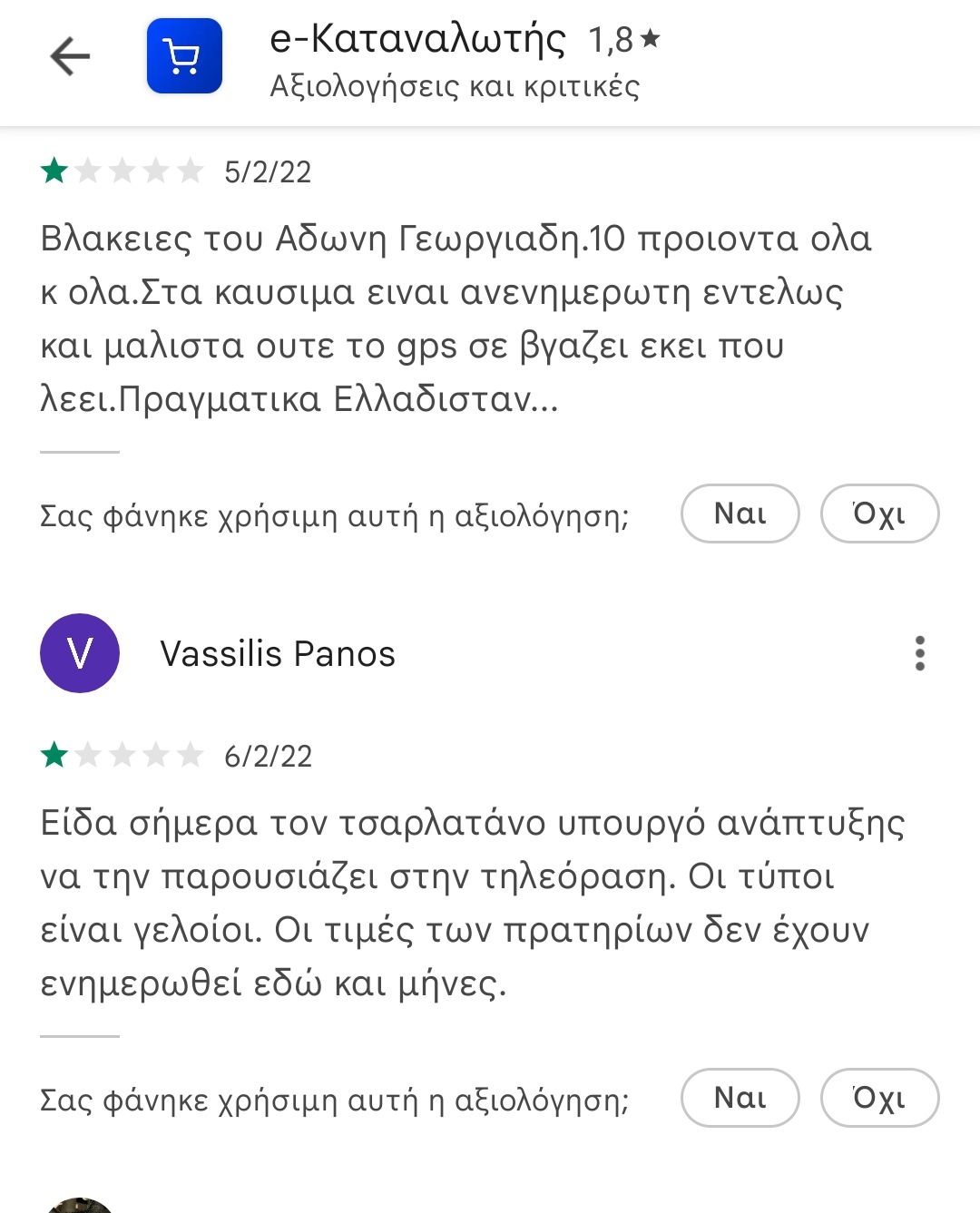Tap Ναι under the 5/2/22 review
The width and height of the screenshot is (980, 1213).
740,514
